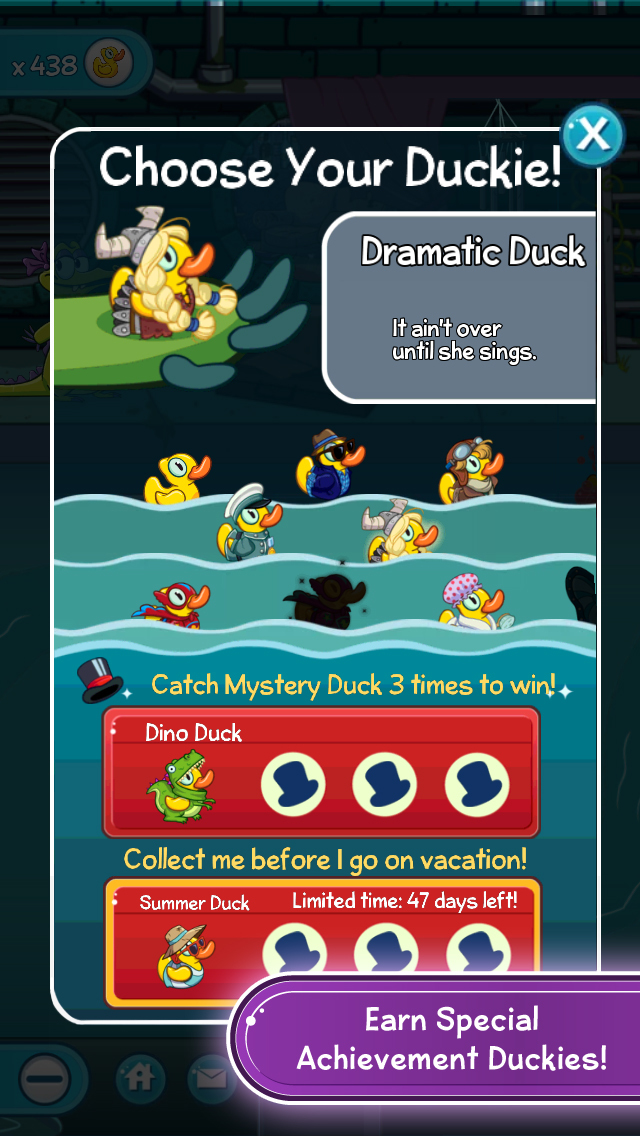The image size is (640, 1136).
Task: Pick the duck wearing sunglasses and fedora
Action: pos(326,465)
